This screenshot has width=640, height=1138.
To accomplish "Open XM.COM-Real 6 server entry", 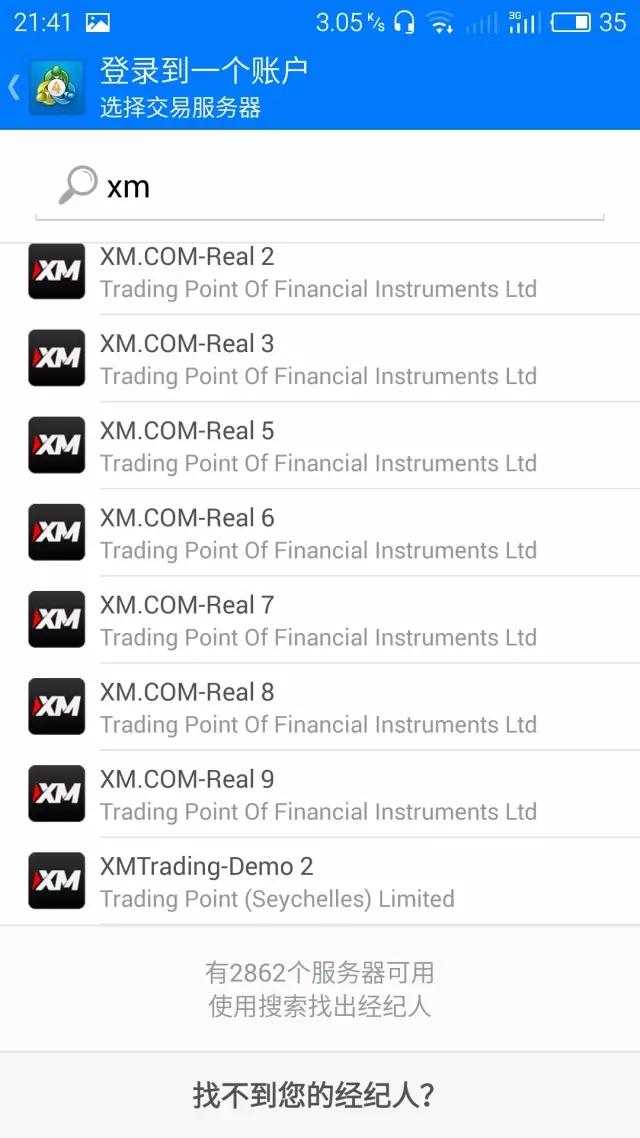I will click(x=318, y=533).
